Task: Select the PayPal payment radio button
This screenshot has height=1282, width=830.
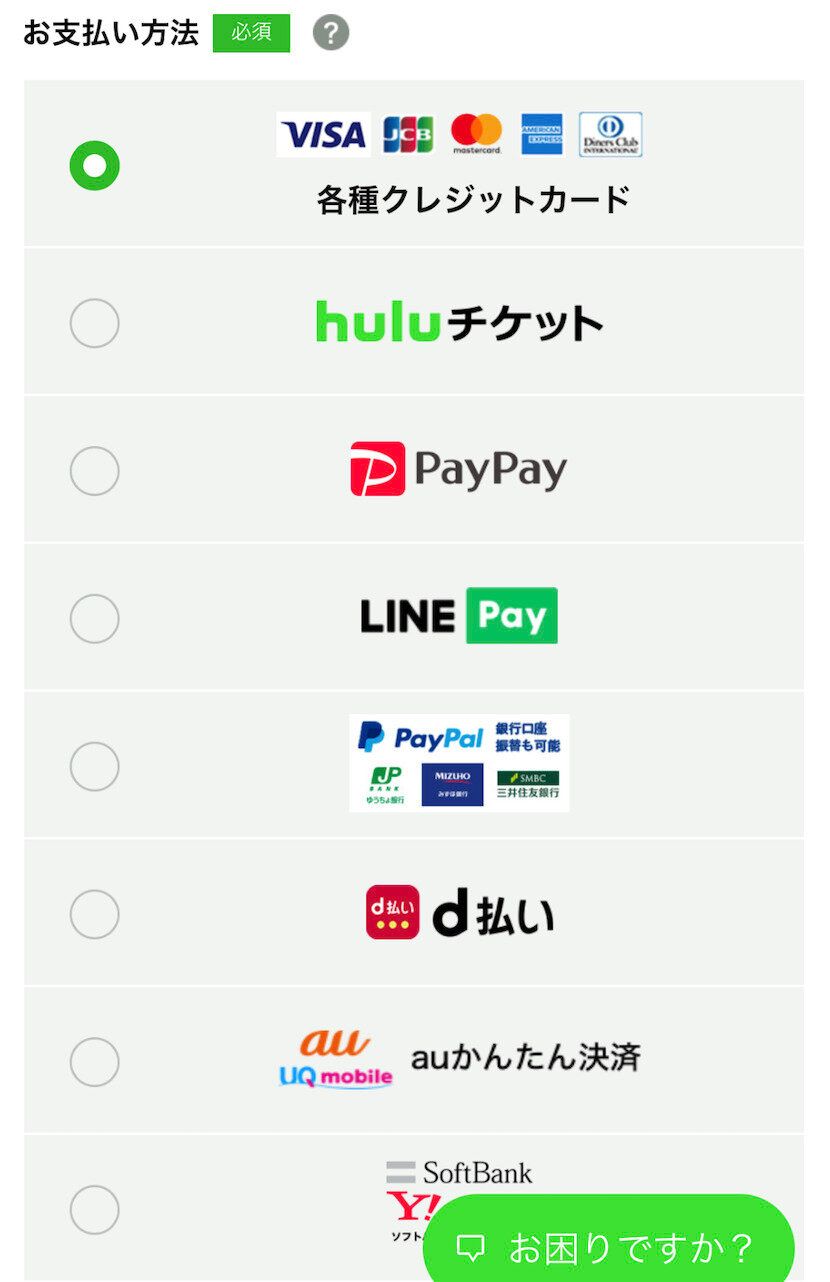Action: point(94,765)
